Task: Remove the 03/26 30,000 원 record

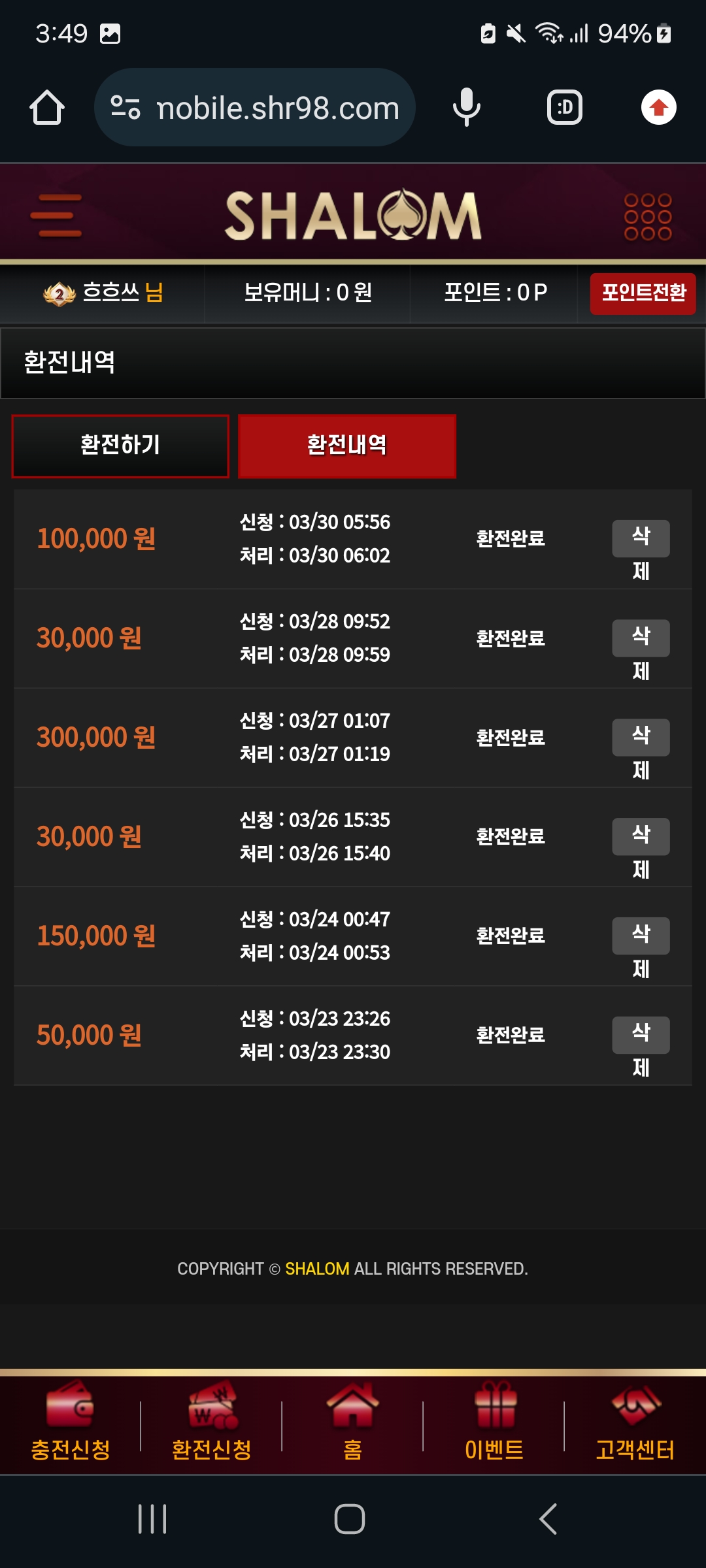Action: coord(641,837)
